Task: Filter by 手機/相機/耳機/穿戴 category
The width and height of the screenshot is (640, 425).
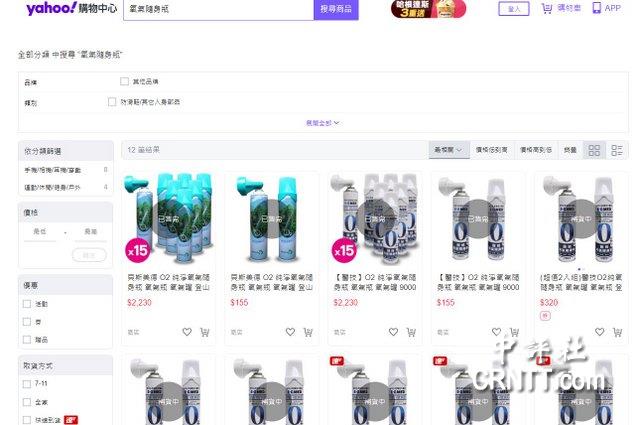Action: (x=55, y=170)
